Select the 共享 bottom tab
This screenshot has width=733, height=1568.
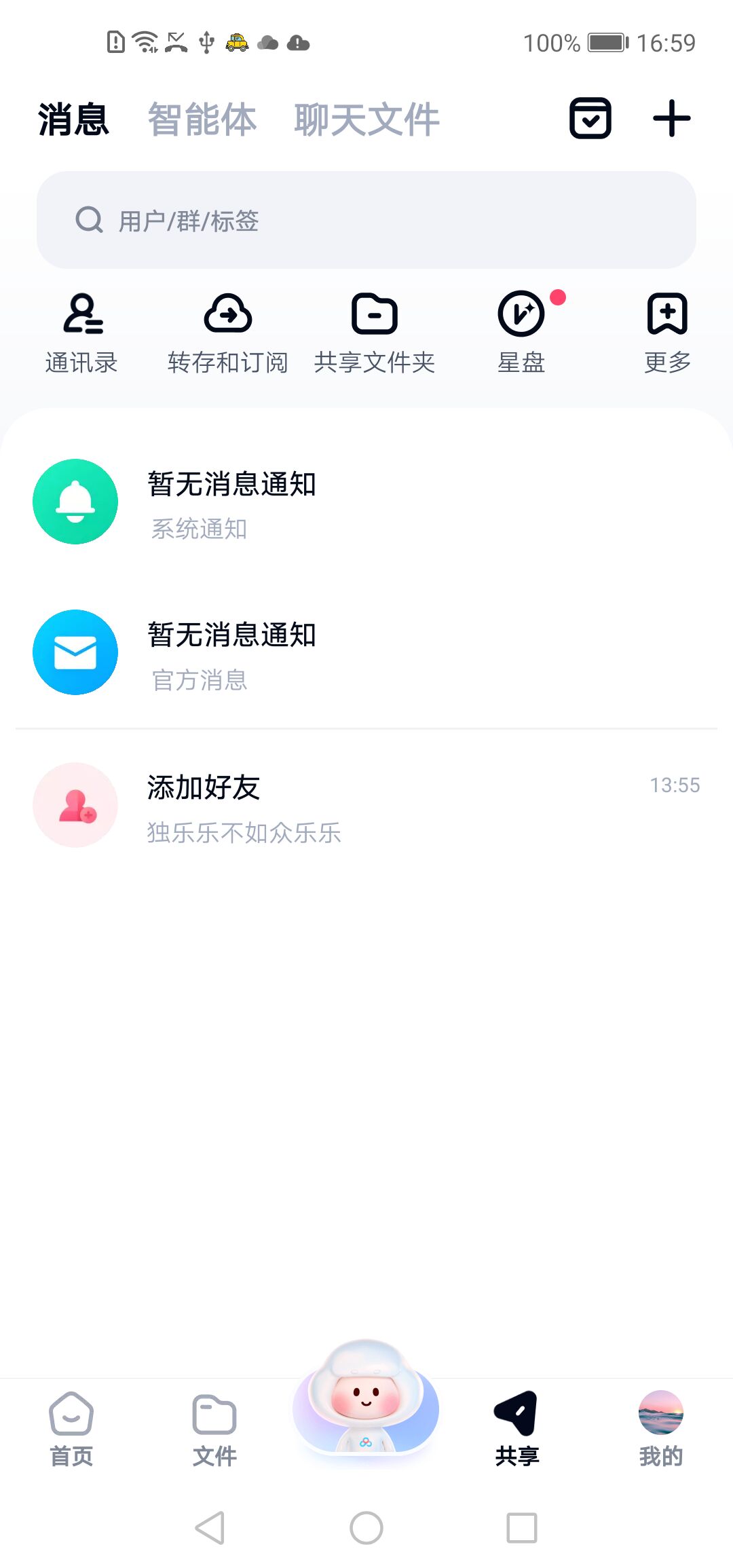[x=517, y=1428]
